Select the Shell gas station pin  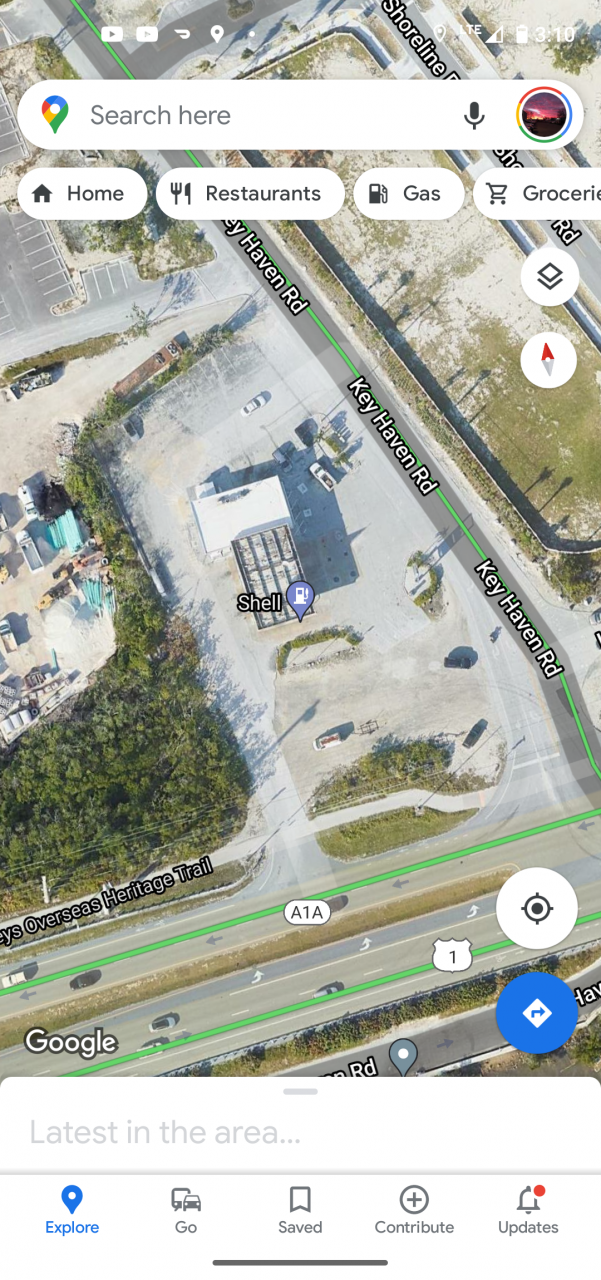point(300,599)
